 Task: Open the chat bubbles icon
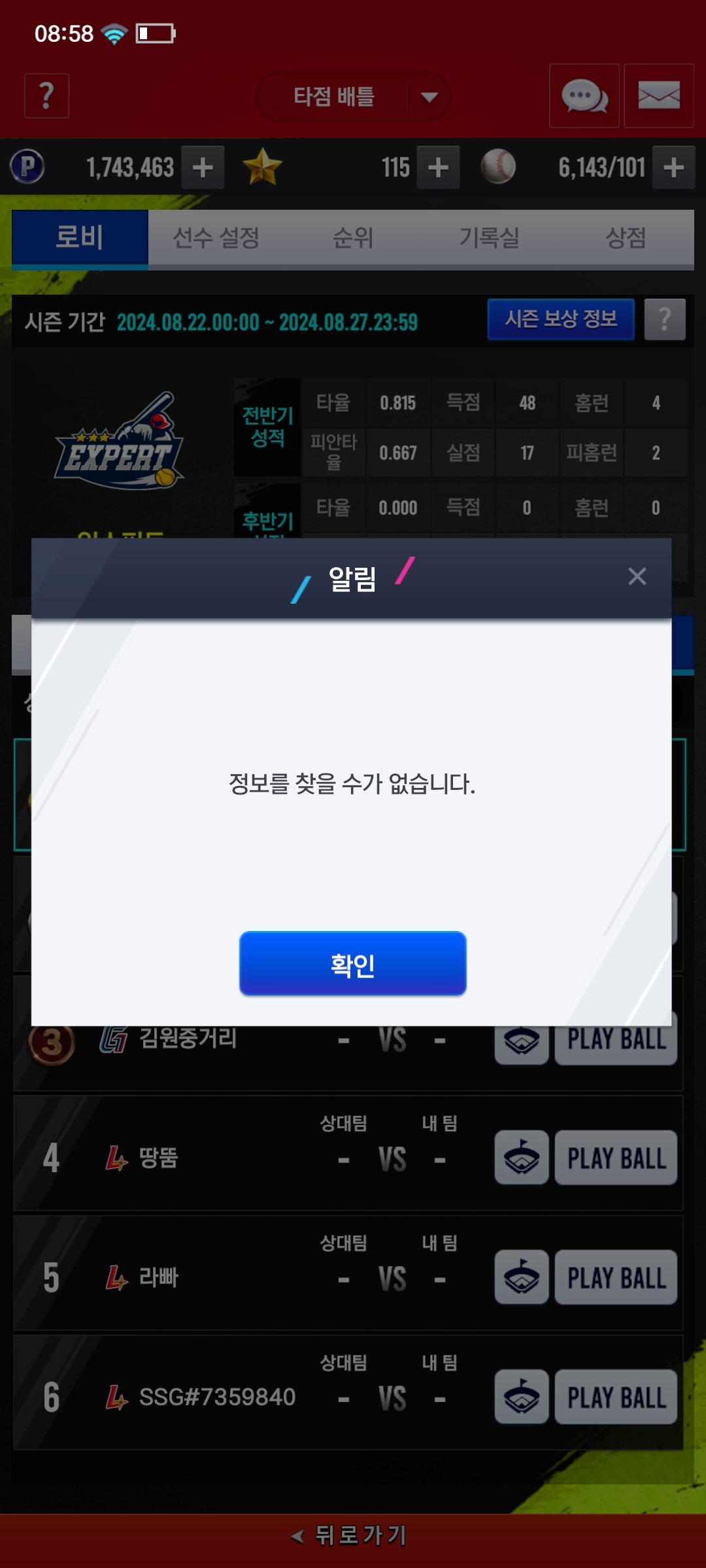(584, 96)
